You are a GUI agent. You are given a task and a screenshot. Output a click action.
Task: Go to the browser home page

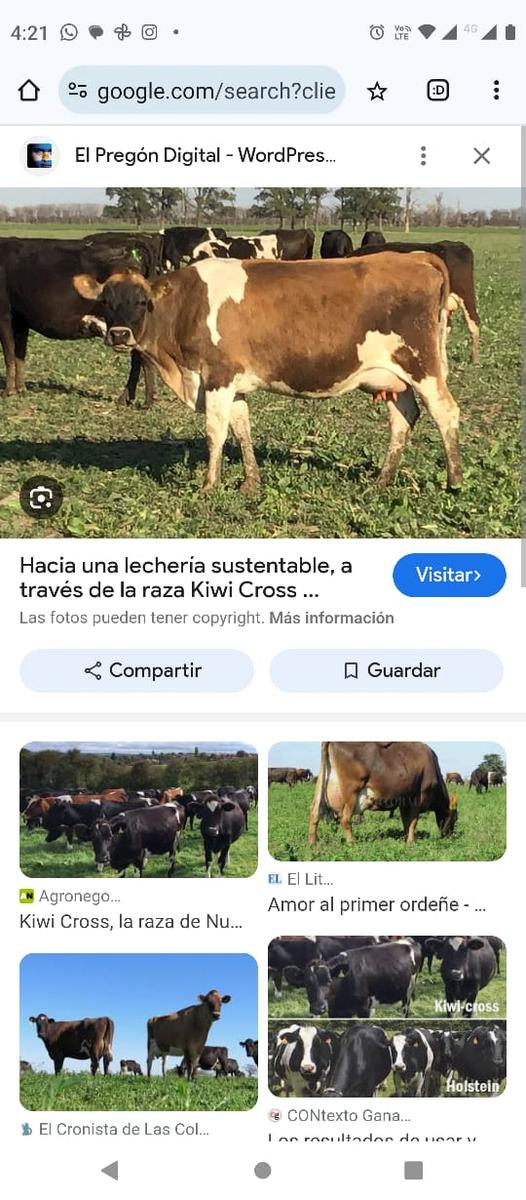[29, 91]
